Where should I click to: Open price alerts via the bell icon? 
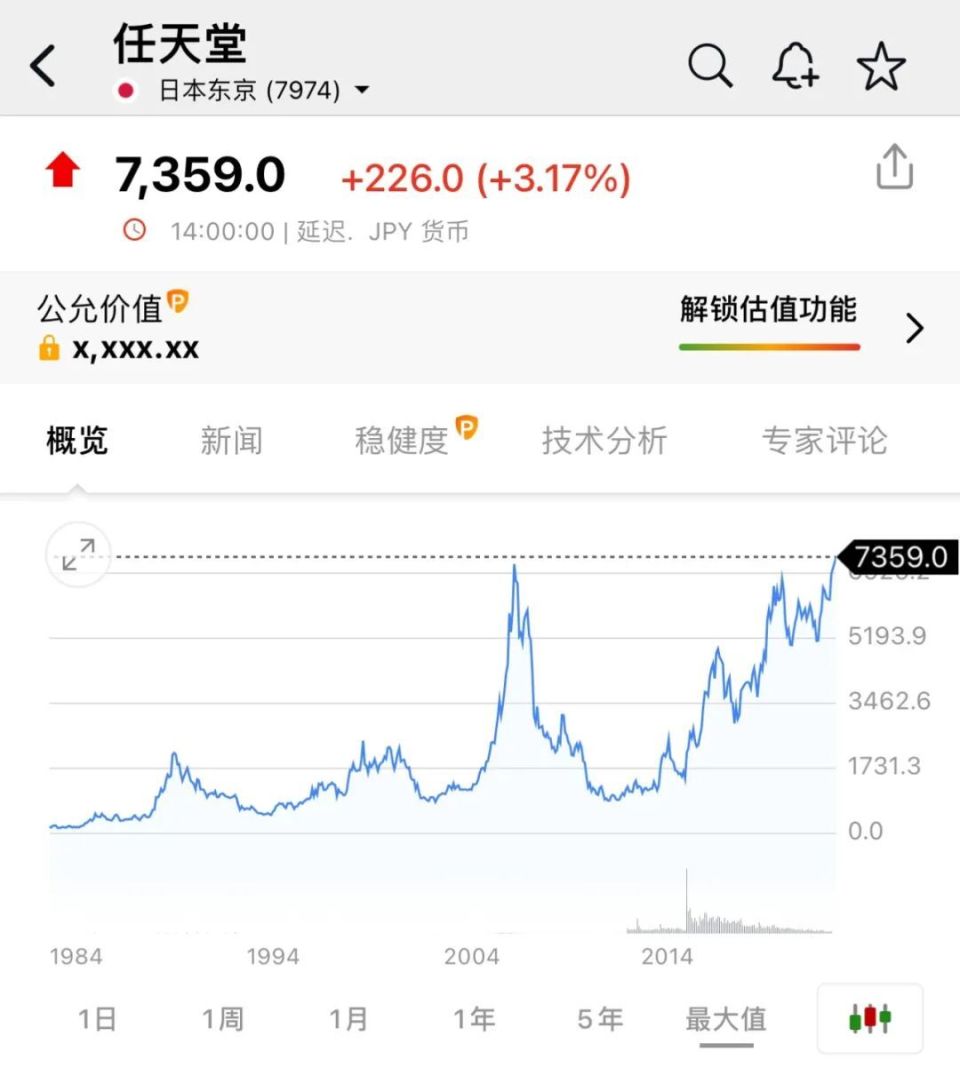click(795, 65)
